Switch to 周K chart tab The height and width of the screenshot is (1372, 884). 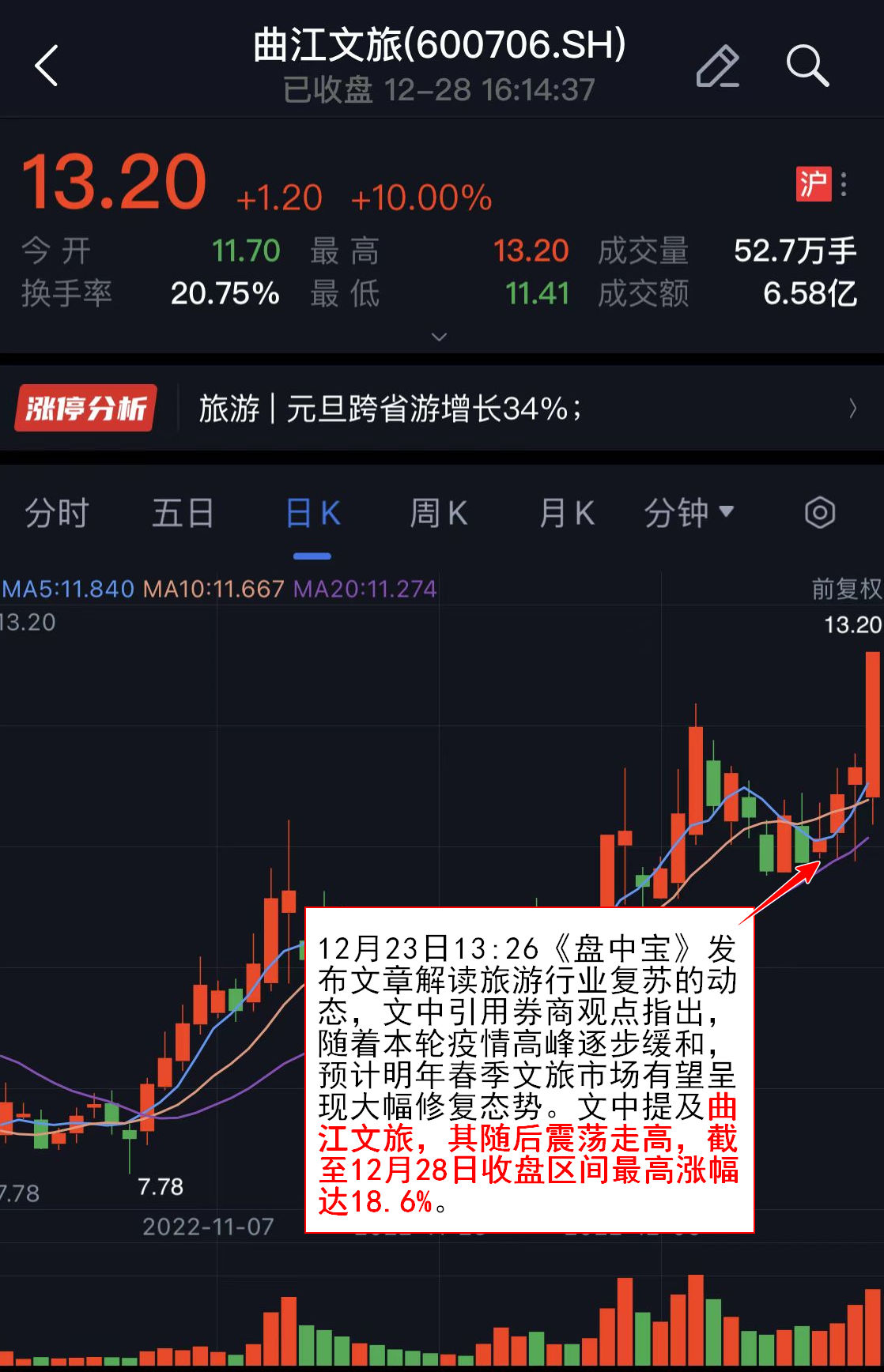click(439, 514)
